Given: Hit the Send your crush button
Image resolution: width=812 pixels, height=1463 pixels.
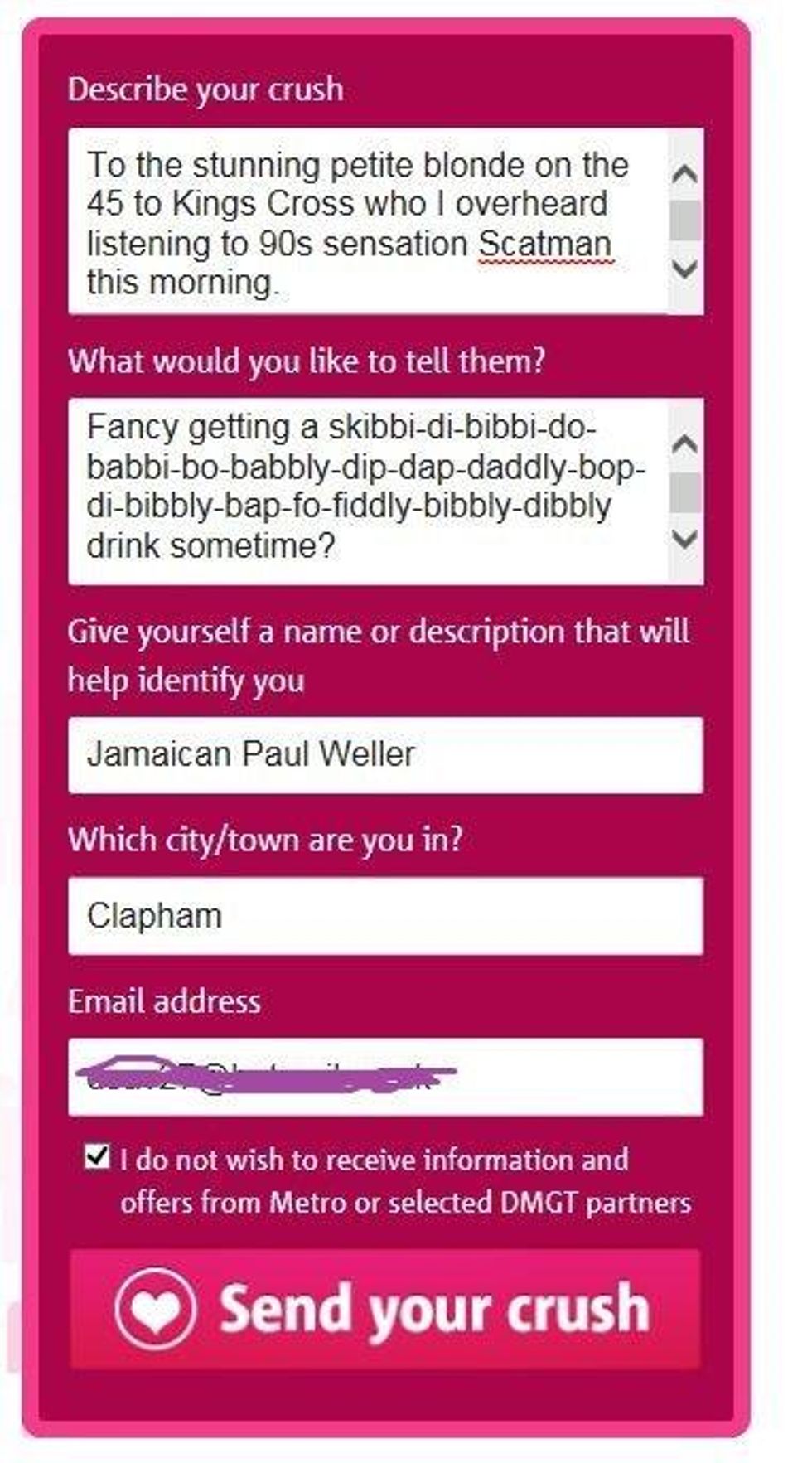Looking at the screenshot, I should 385,1310.
